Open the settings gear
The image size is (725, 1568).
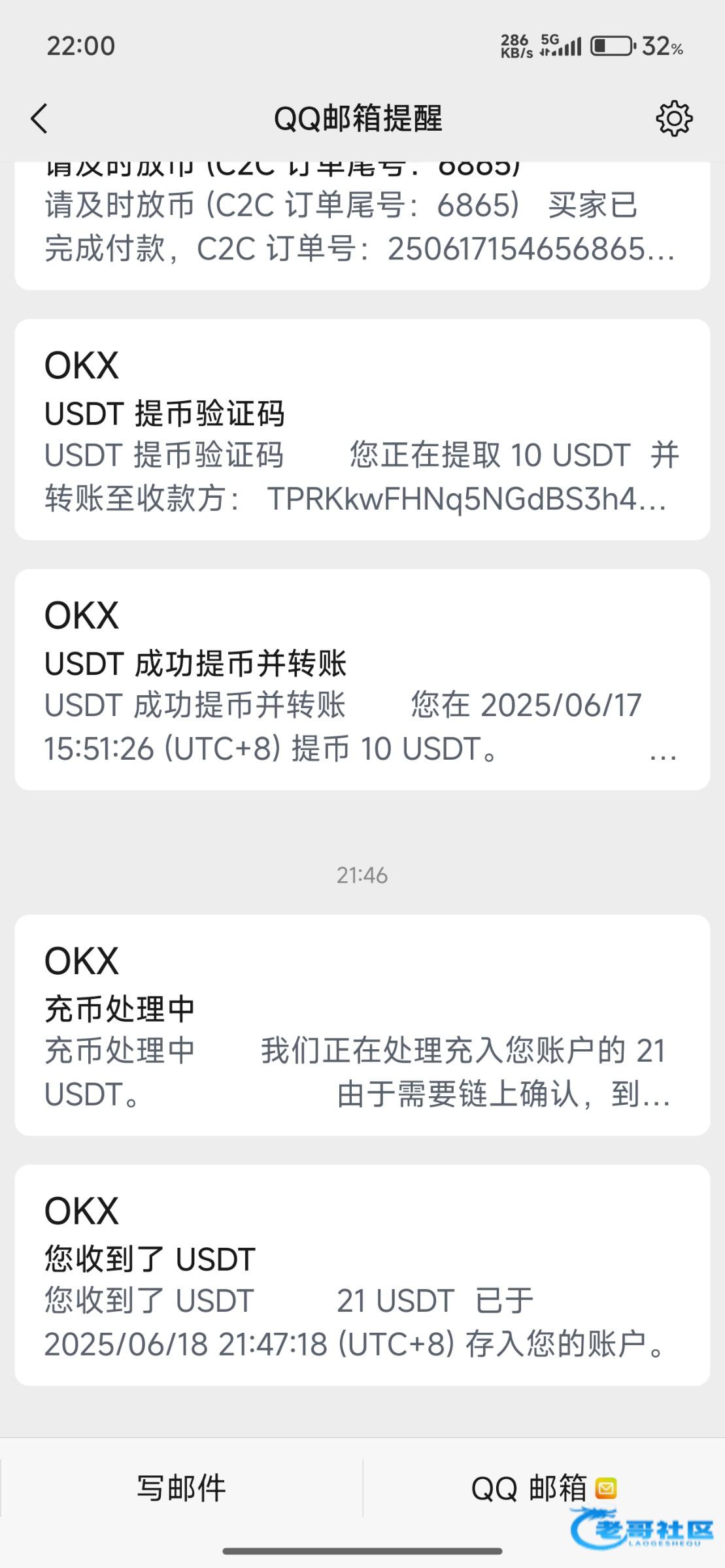[x=674, y=119]
